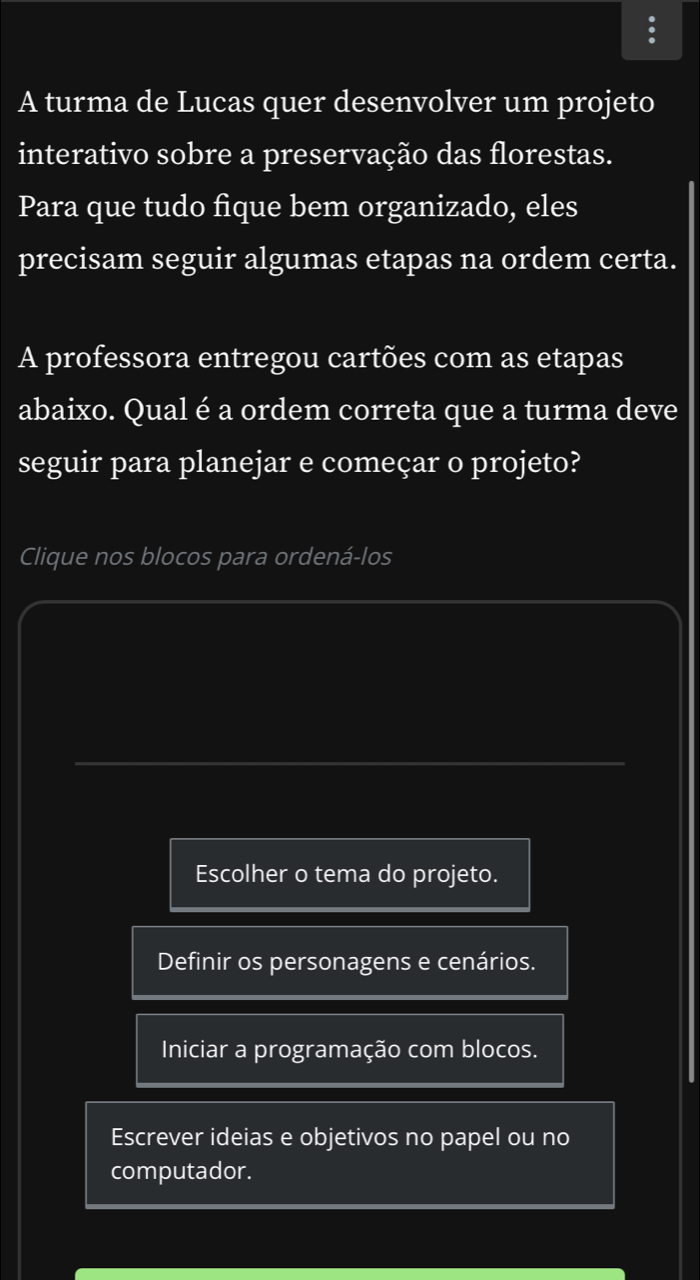Tap the 'Escrever ideias e objetivos' block
Screen dimensions: 700x1280
tap(349, 1153)
